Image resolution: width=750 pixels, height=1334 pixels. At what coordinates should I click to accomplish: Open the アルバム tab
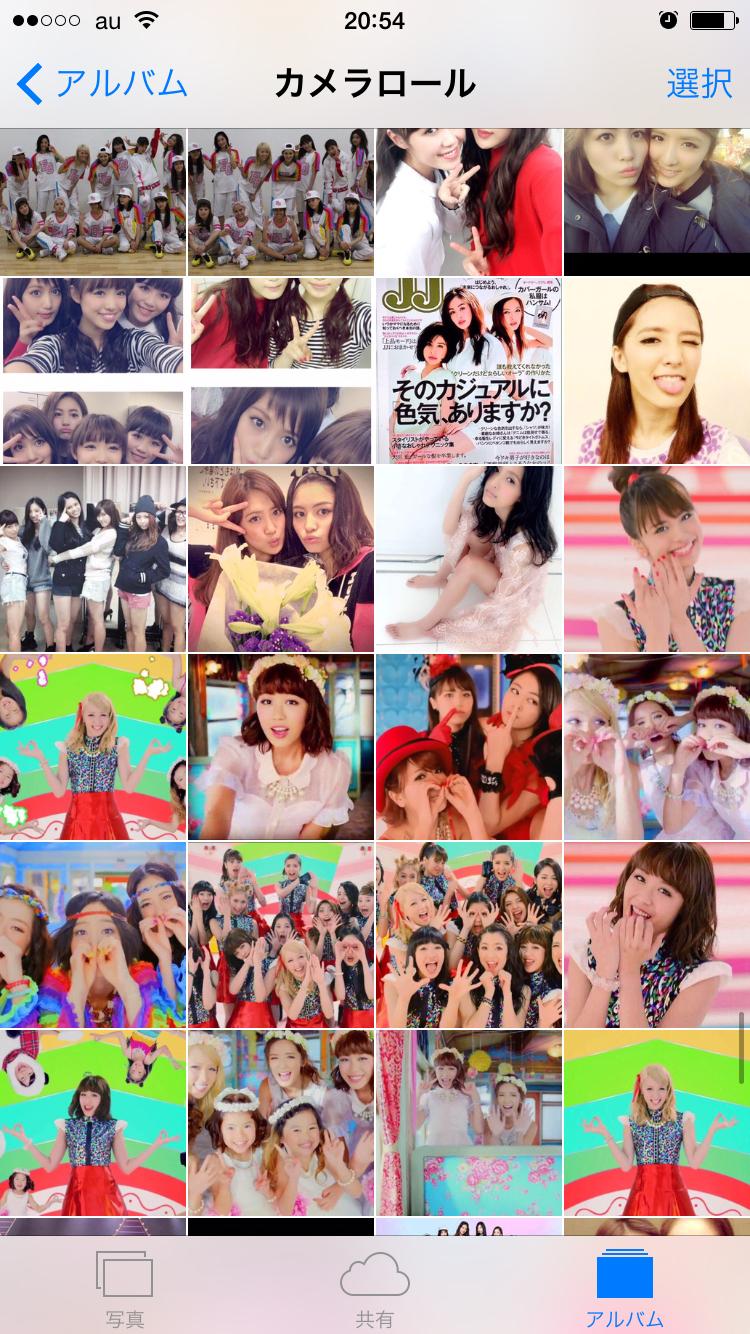624,1288
